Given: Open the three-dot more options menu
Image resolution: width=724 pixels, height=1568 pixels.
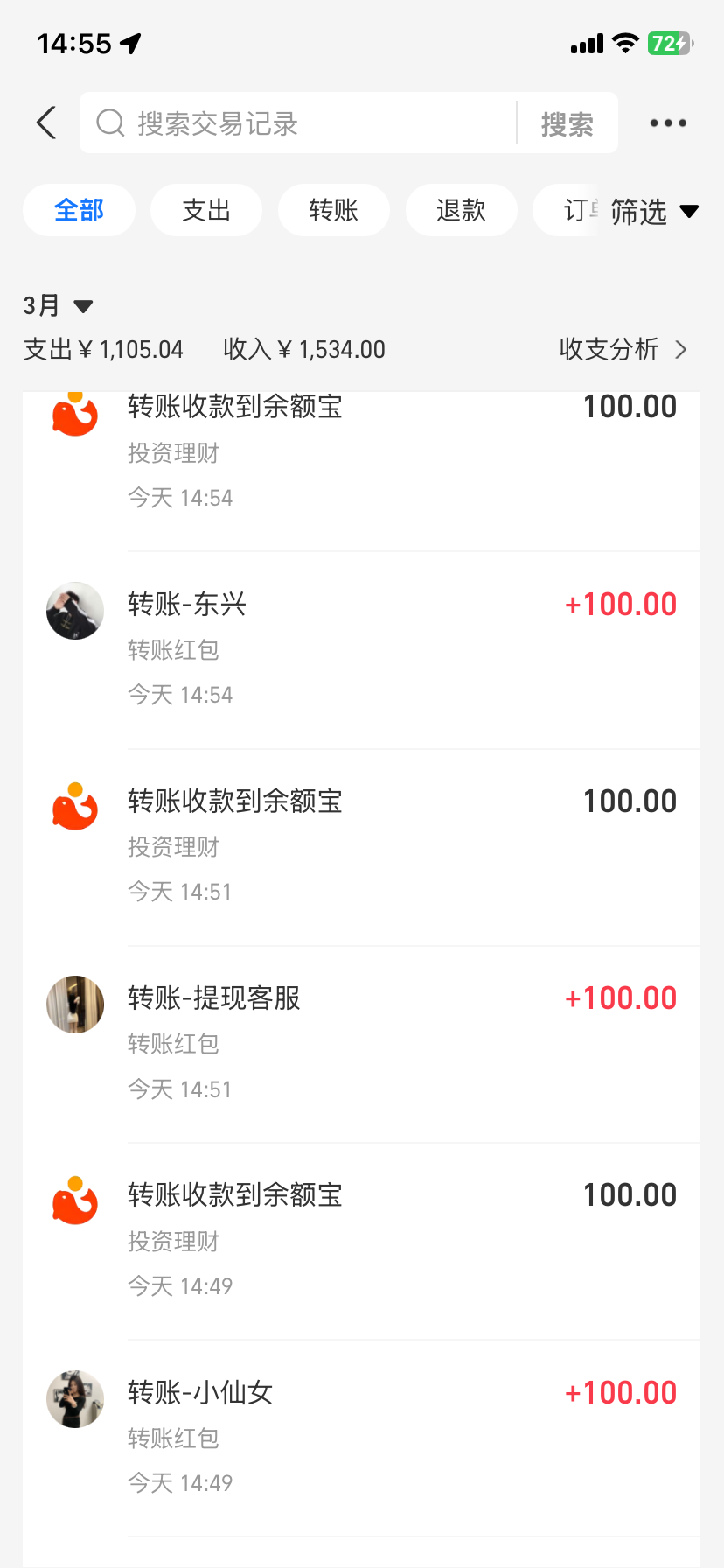Looking at the screenshot, I should [668, 123].
